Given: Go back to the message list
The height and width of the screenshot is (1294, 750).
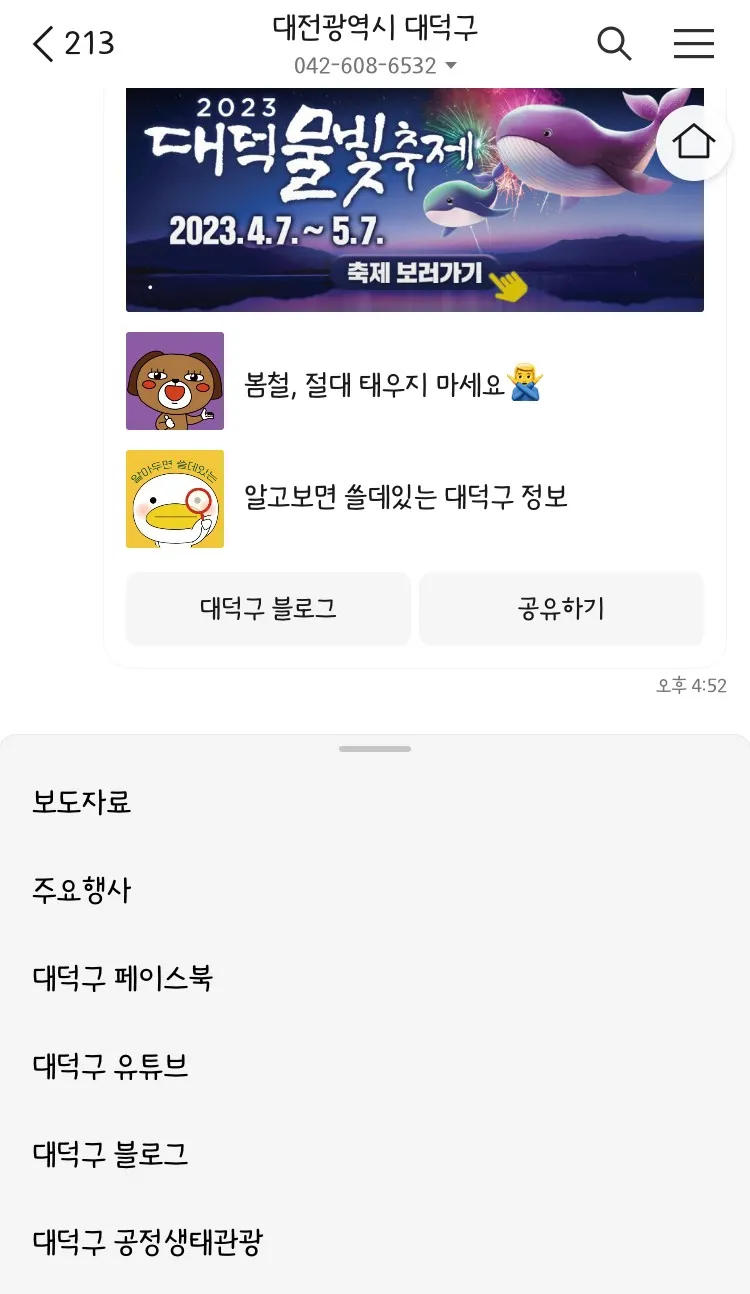Looking at the screenshot, I should point(44,44).
